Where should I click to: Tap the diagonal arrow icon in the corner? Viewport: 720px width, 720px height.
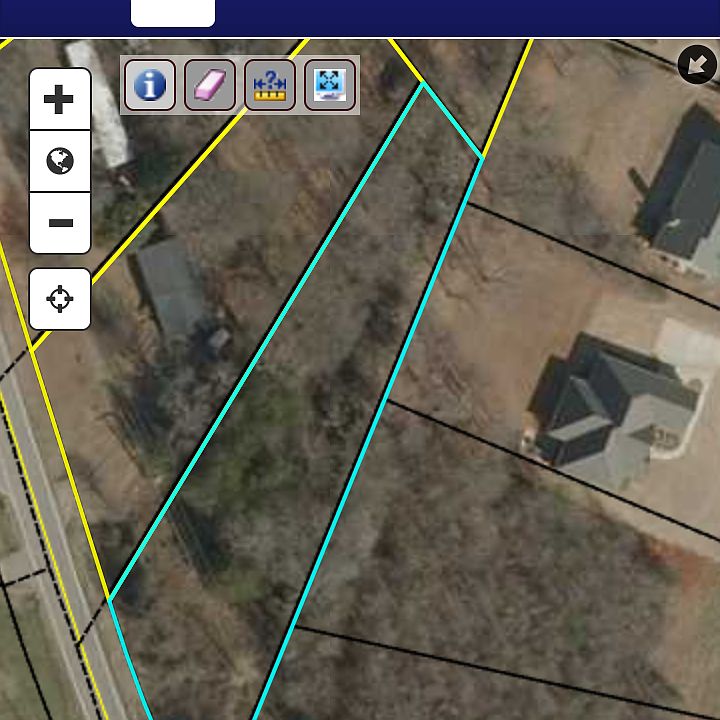pyautogui.click(x=697, y=65)
